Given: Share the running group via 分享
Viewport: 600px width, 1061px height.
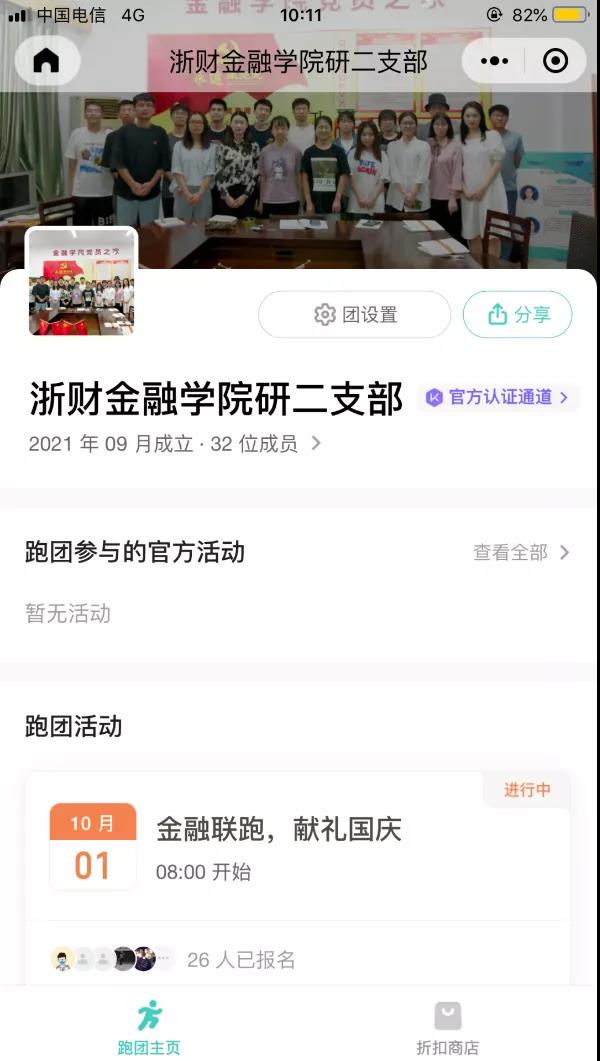Looking at the screenshot, I should click(517, 315).
